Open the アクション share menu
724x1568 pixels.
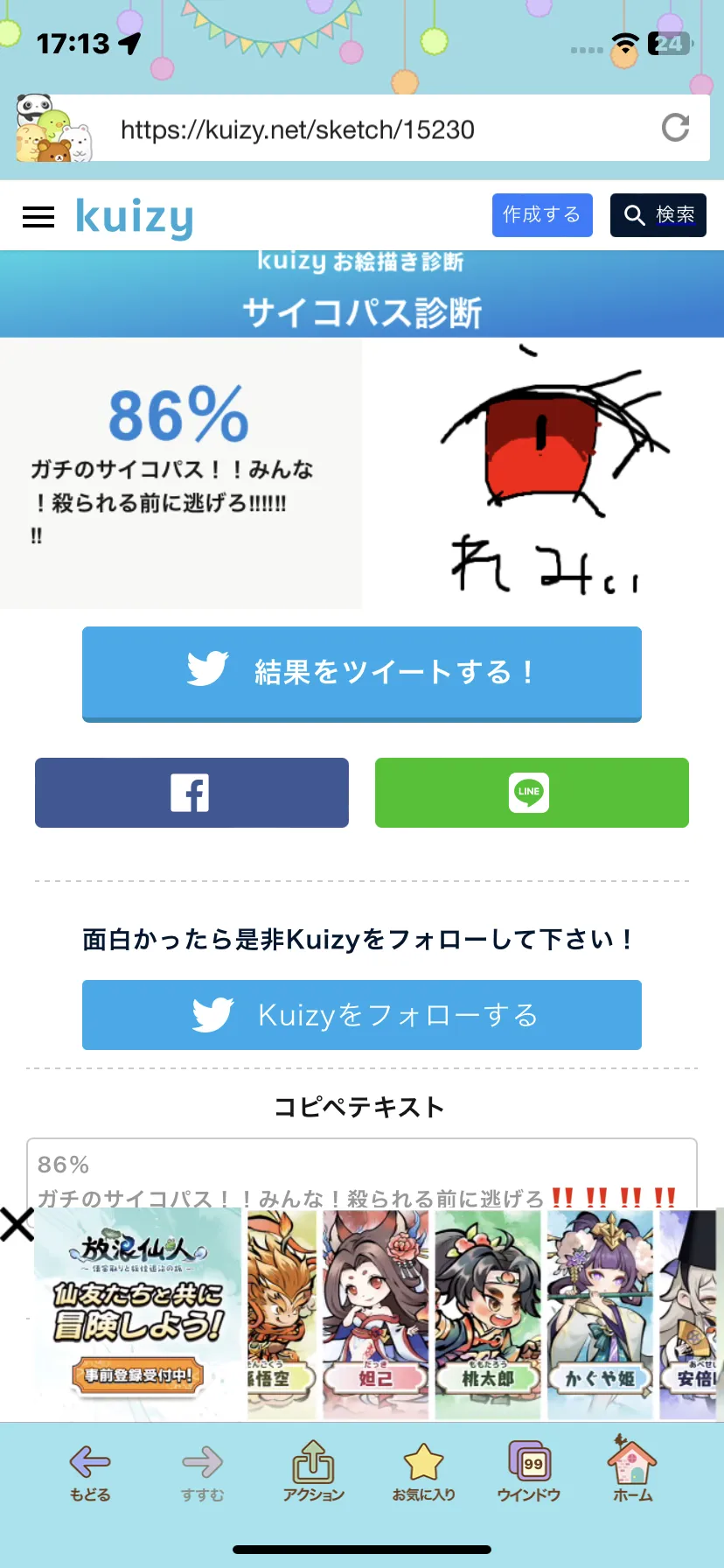313,1472
